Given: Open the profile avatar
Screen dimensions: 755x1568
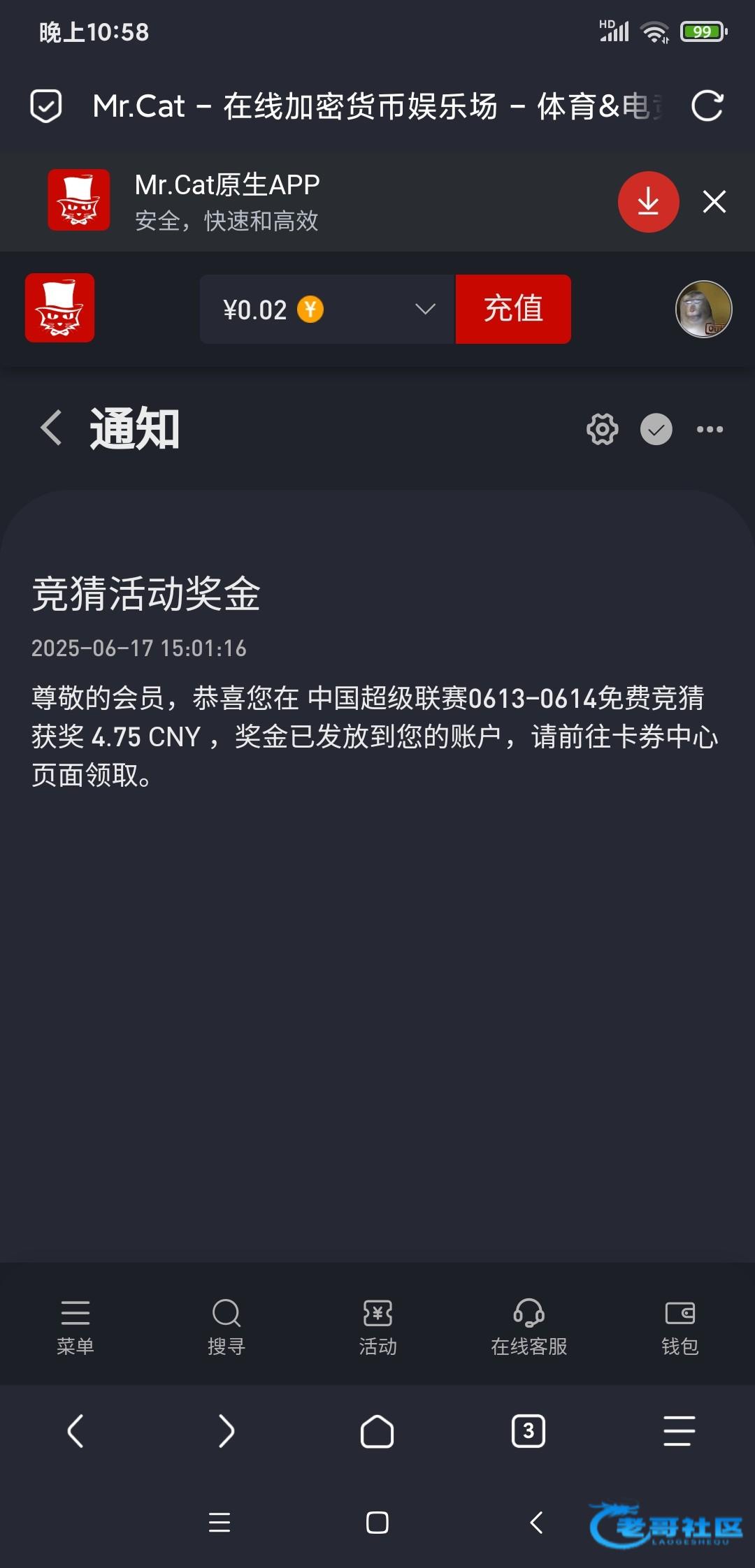Looking at the screenshot, I should [703, 309].
